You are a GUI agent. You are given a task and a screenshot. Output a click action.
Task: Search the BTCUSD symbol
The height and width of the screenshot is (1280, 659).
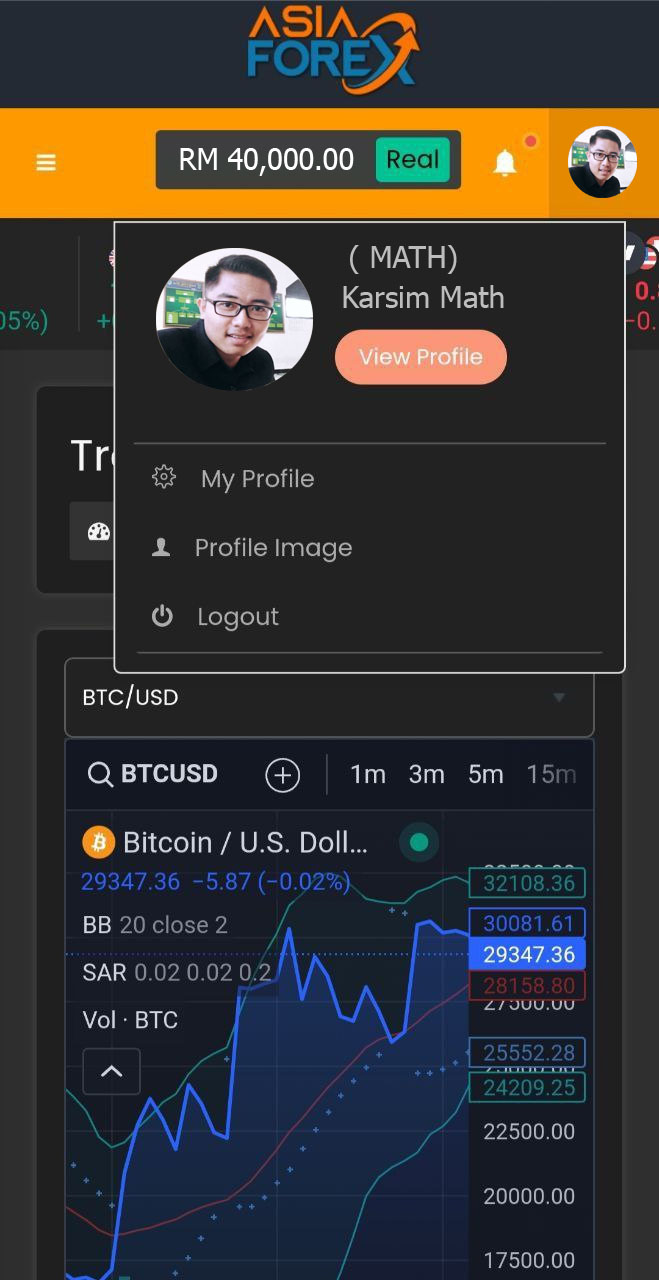[153, 774]
